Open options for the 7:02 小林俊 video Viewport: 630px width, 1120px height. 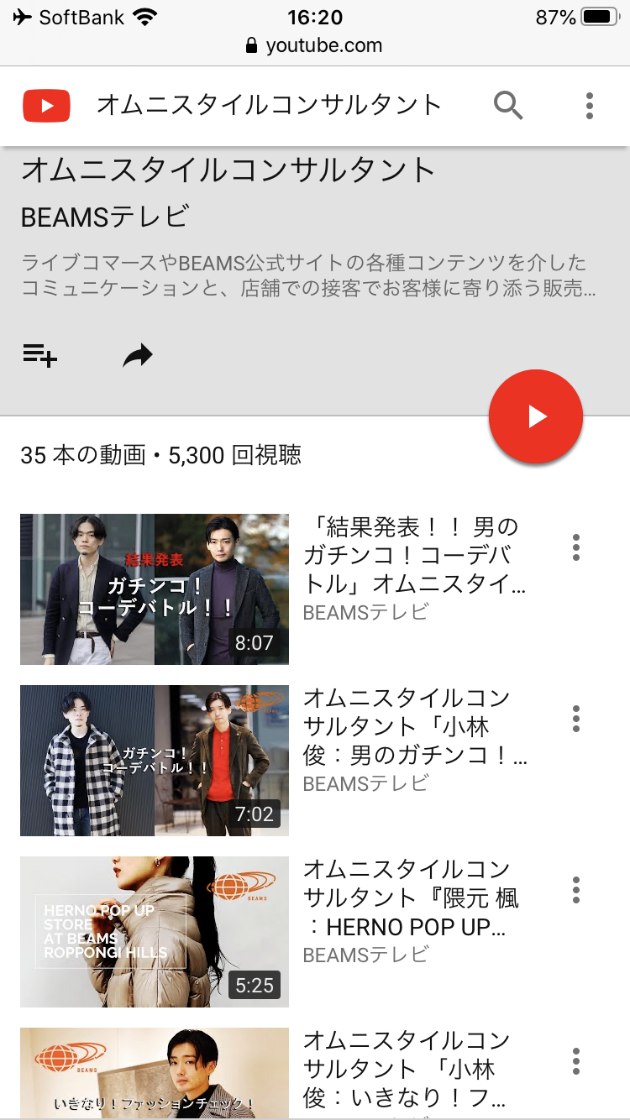(x=576, y=718)
